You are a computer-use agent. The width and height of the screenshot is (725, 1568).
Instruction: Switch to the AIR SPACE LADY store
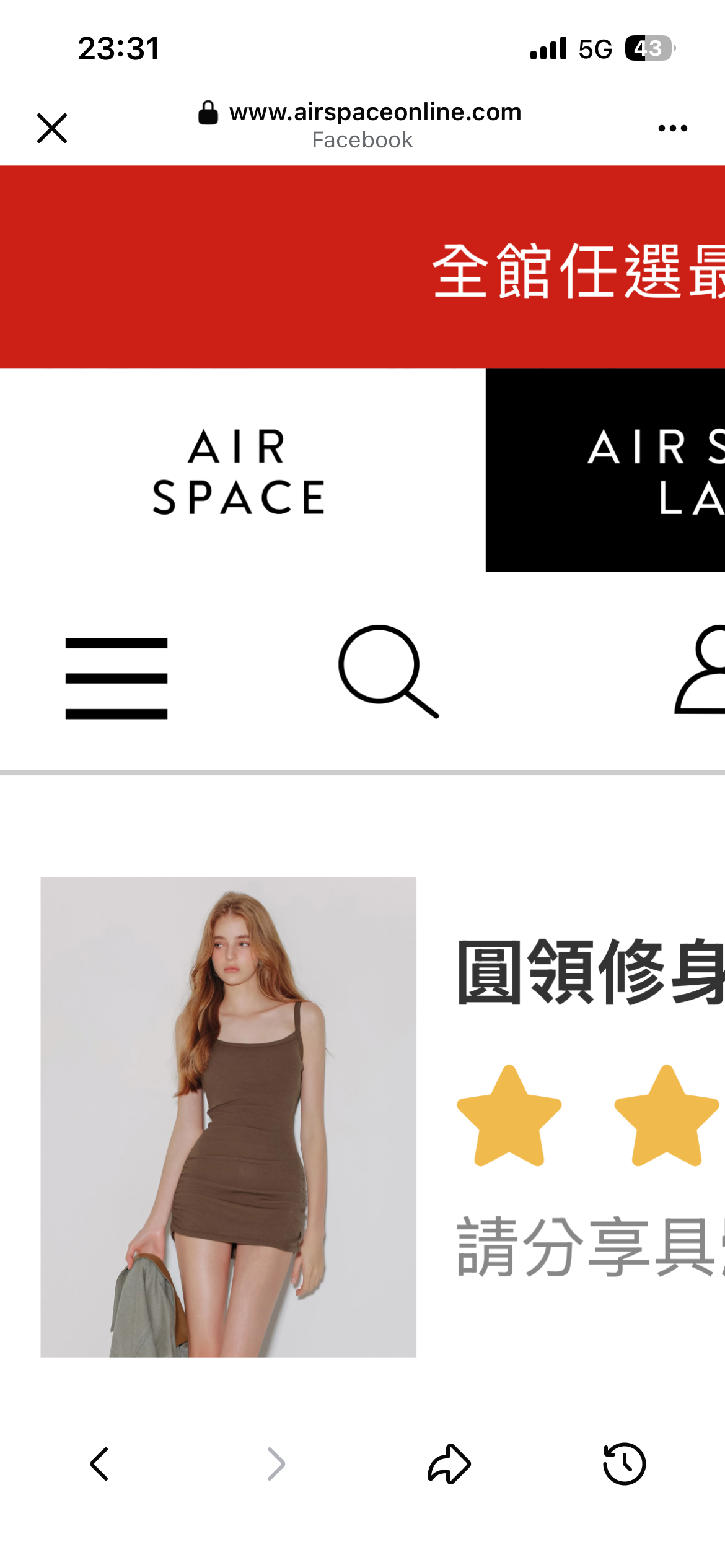605,470
